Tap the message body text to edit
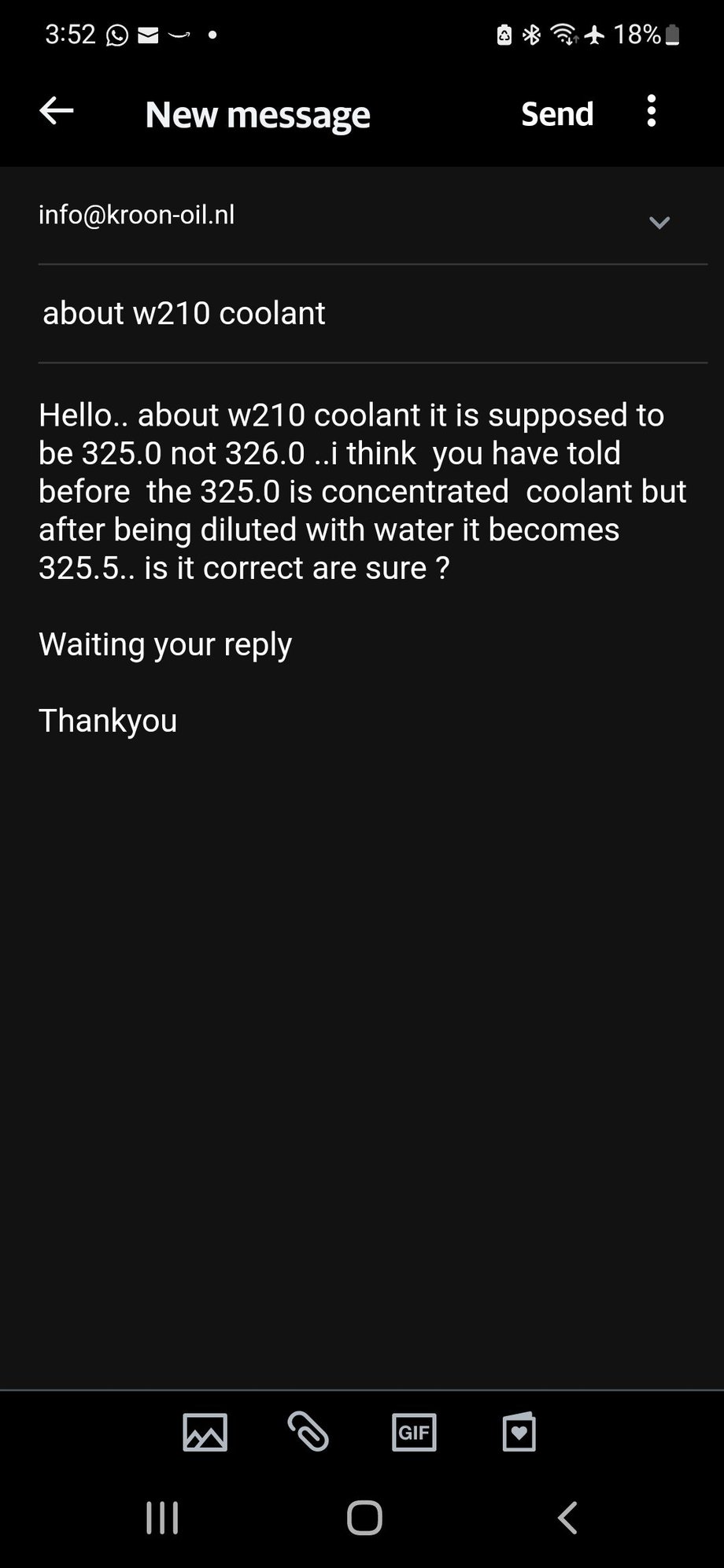The width and height of the screenshot is (724, 1568). [363, 566]
